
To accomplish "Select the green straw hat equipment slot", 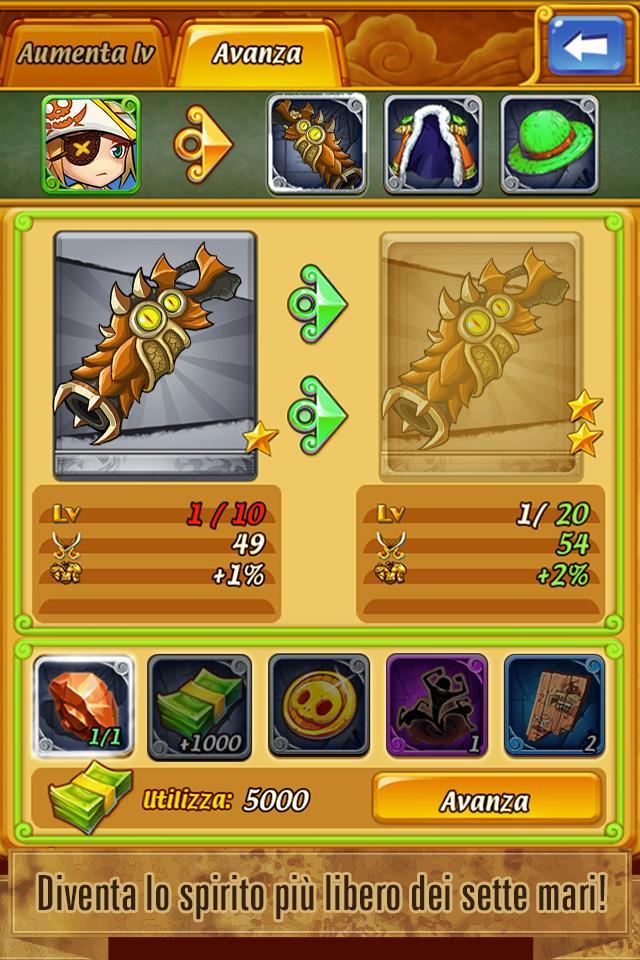I will (x=549, y=144).
